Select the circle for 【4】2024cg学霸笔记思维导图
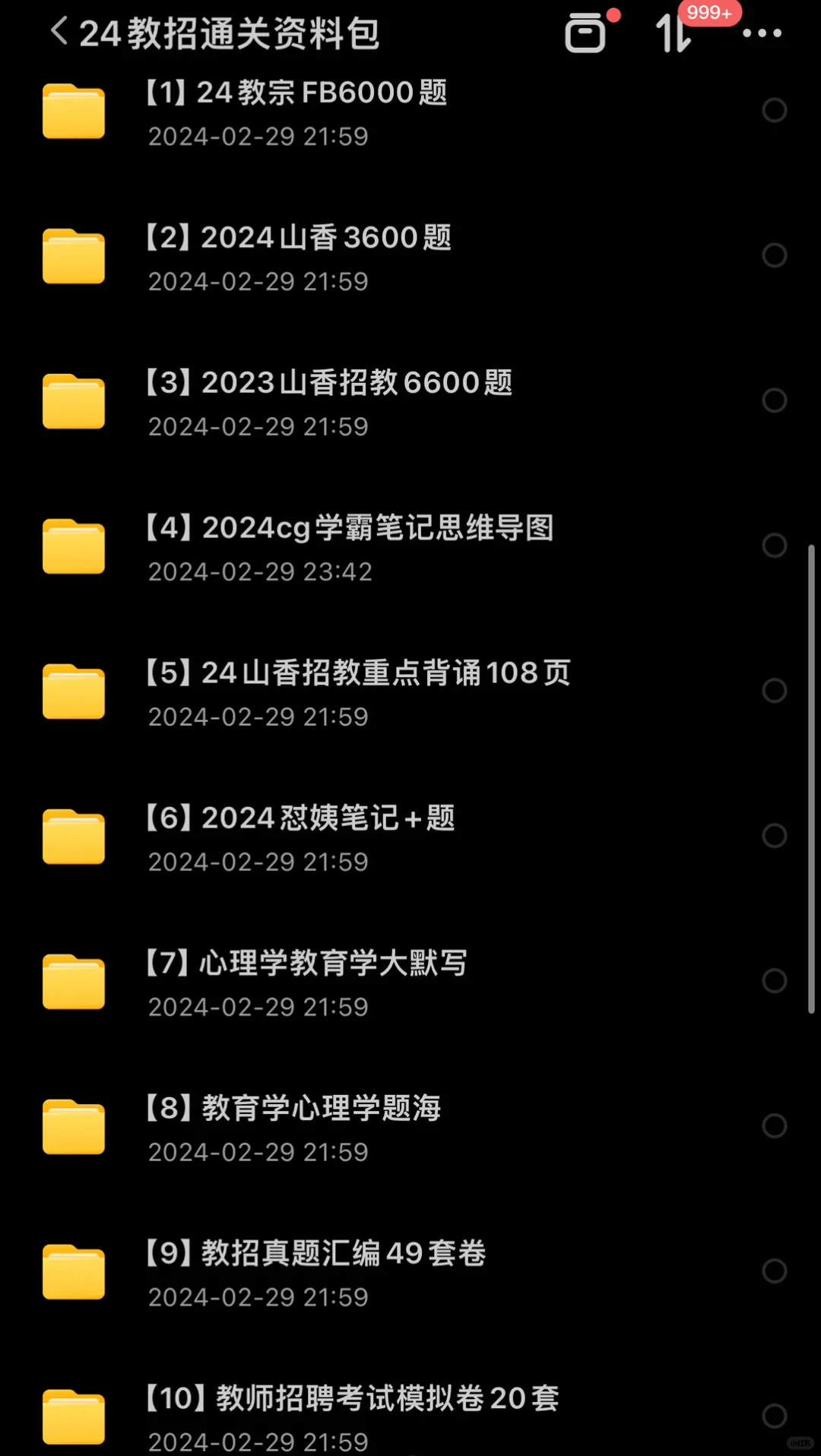This screenshot has width=821, height=1456. click(774, 546)
